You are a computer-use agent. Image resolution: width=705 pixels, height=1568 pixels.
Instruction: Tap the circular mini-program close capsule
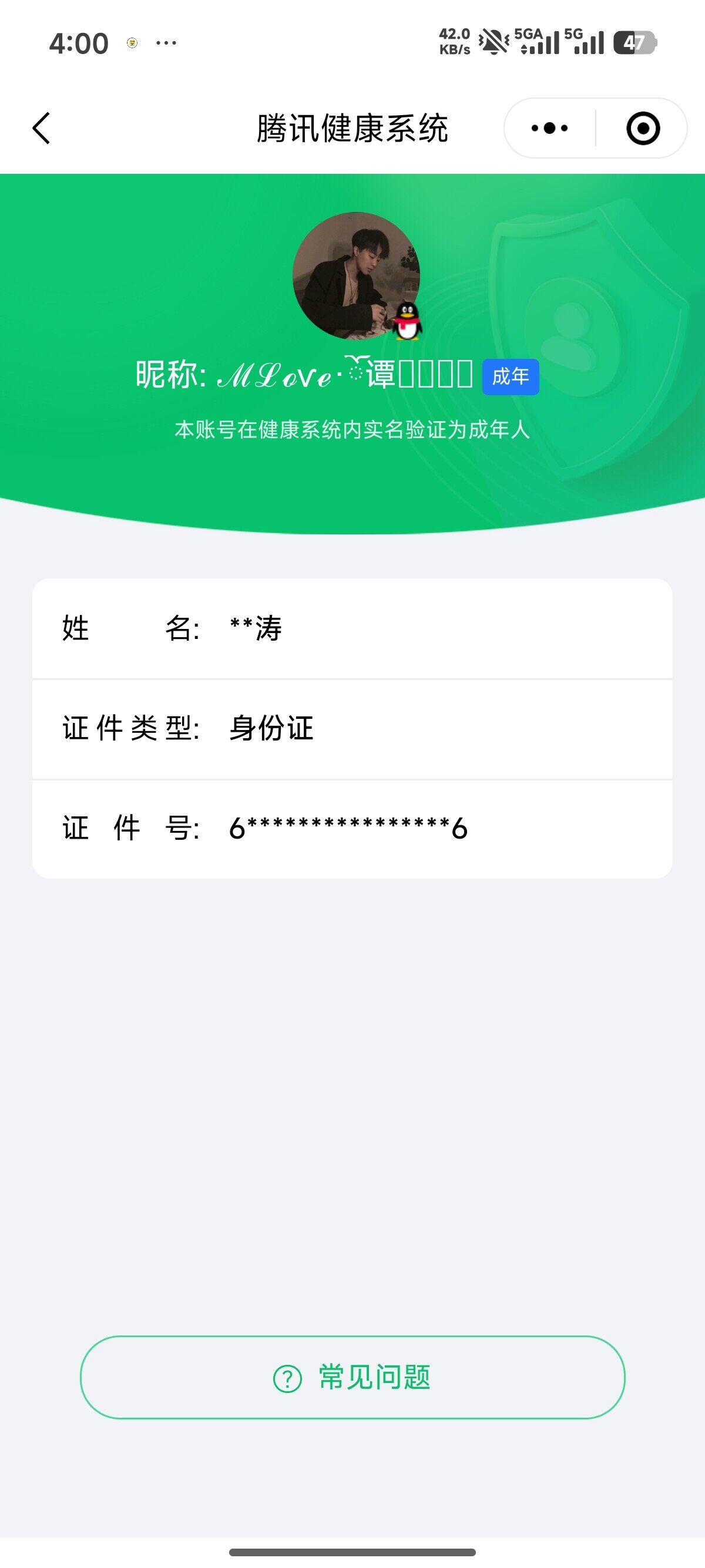point(643,128)
